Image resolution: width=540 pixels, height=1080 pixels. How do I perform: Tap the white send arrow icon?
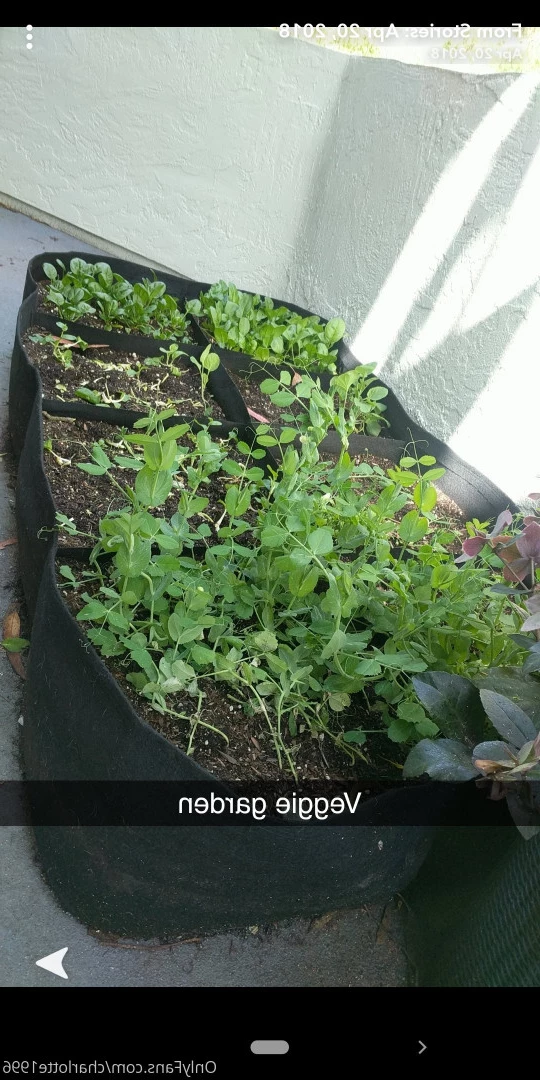tap(53, 962)
